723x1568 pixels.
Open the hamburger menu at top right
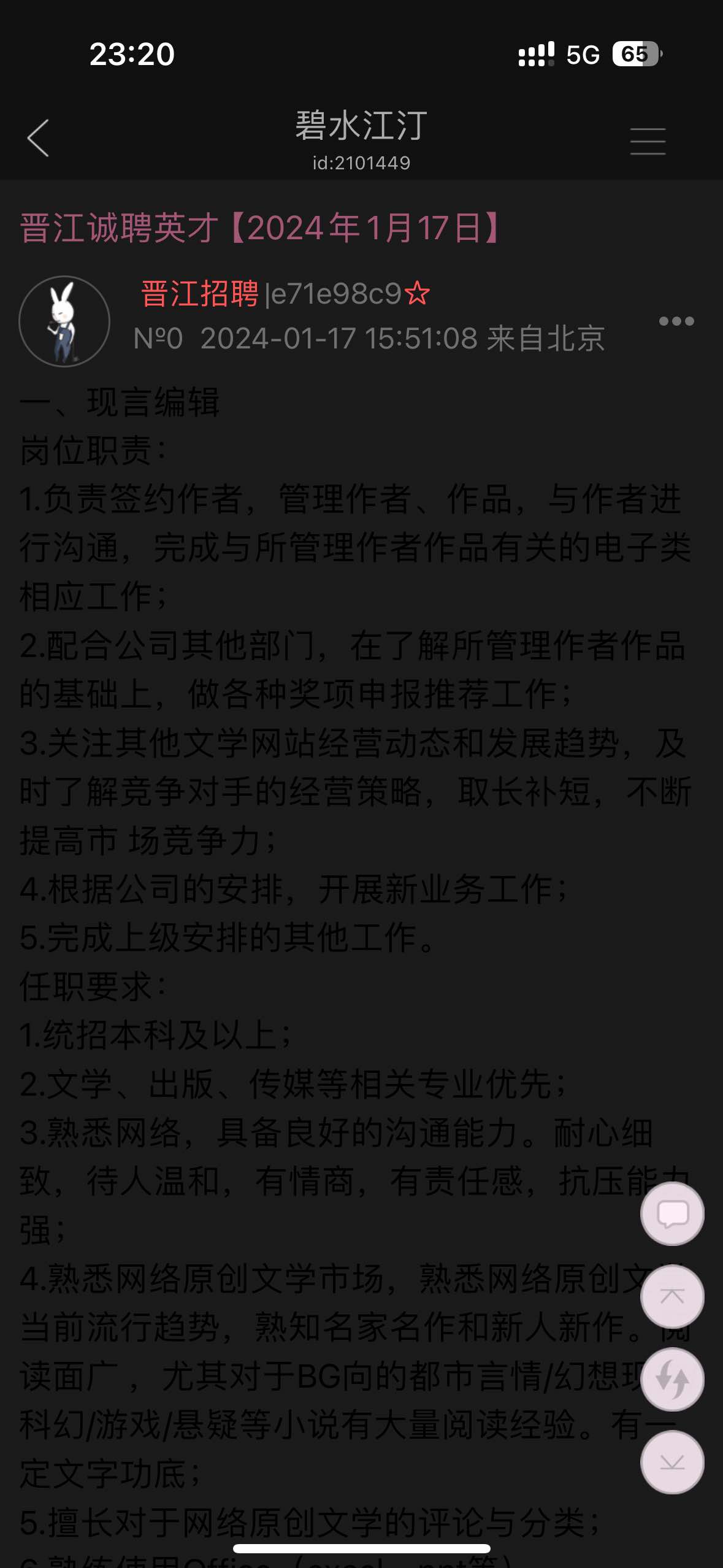click(648, 141)
